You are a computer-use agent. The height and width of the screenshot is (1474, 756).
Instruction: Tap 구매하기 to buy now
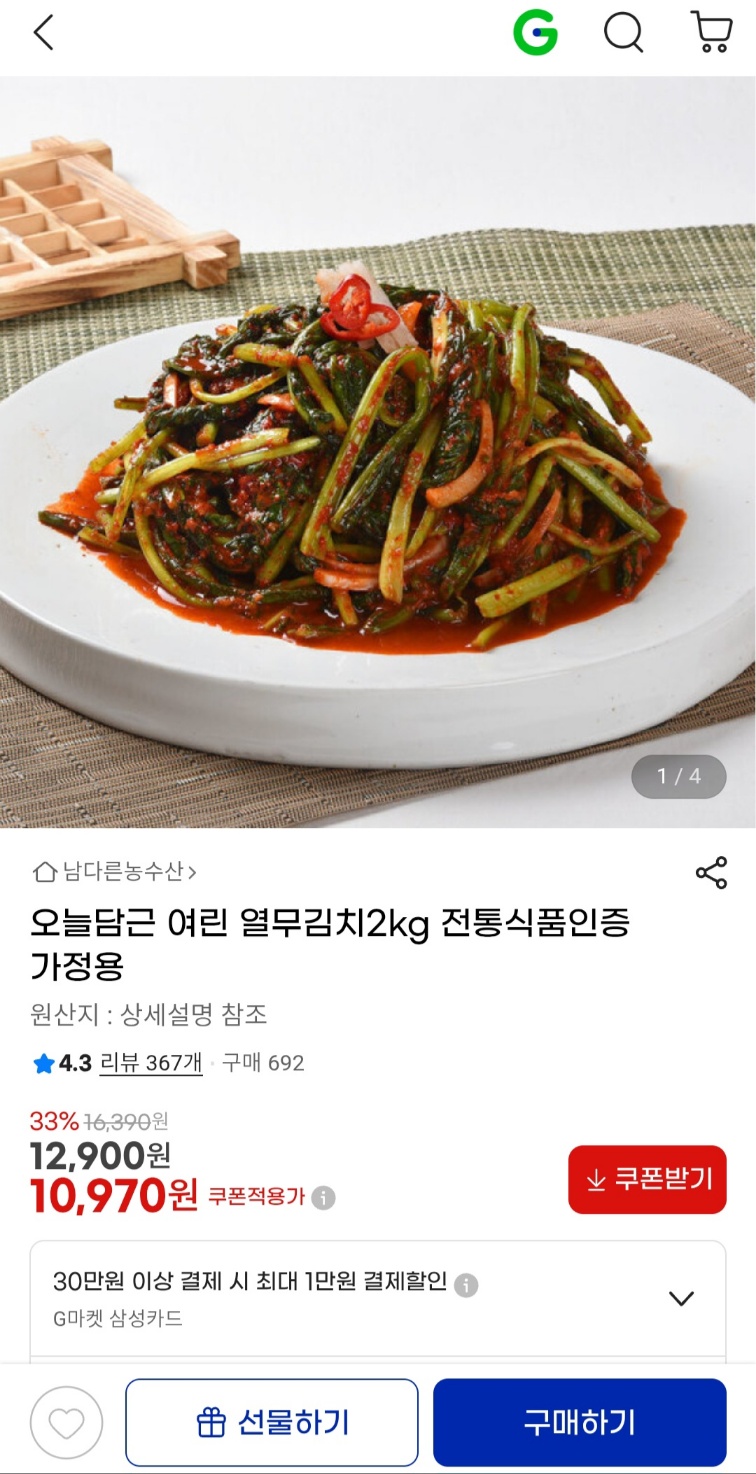(579, 1422)
